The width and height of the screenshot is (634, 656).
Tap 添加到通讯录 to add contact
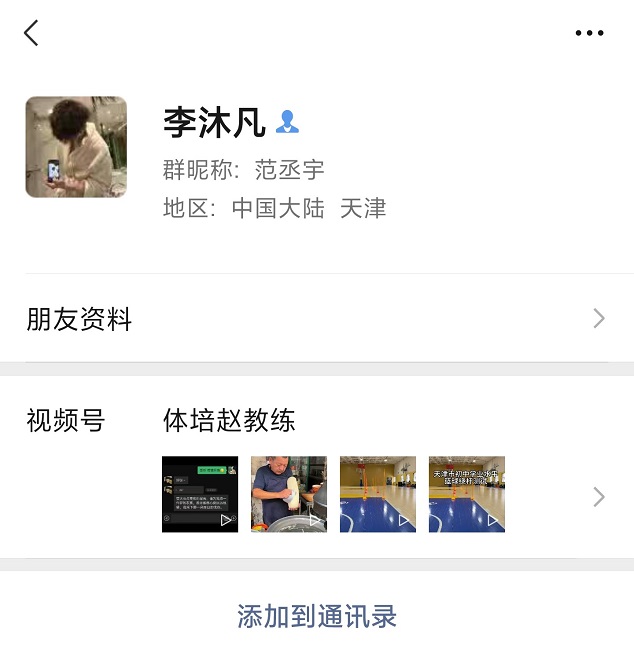(316, 616)
